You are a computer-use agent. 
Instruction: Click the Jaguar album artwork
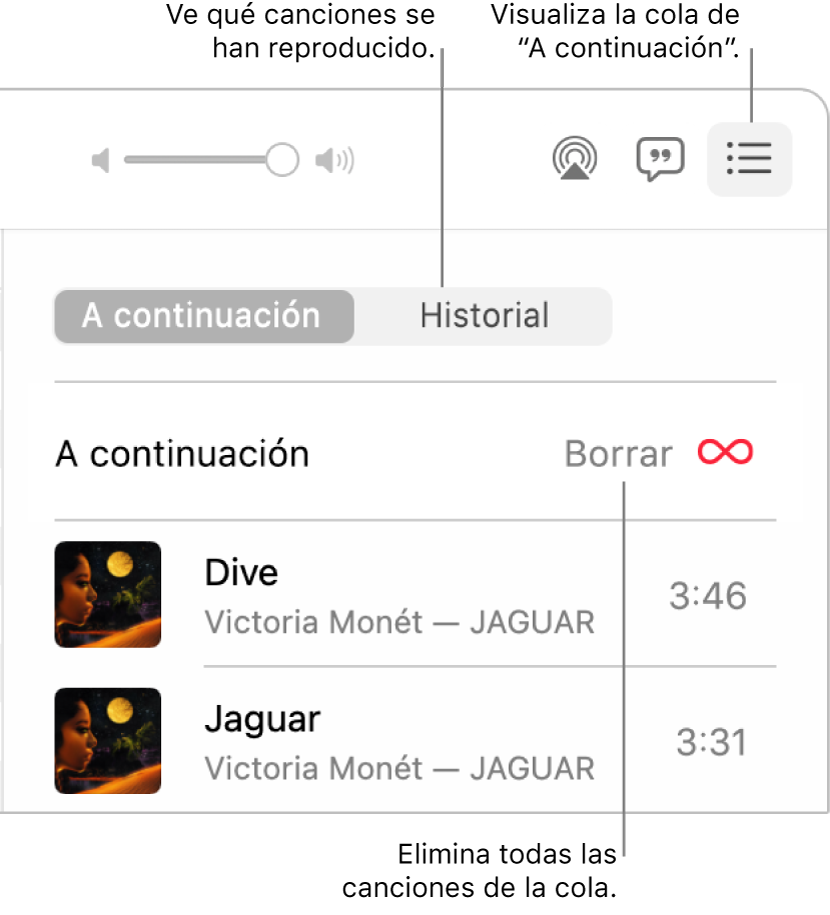click(107, 741)
